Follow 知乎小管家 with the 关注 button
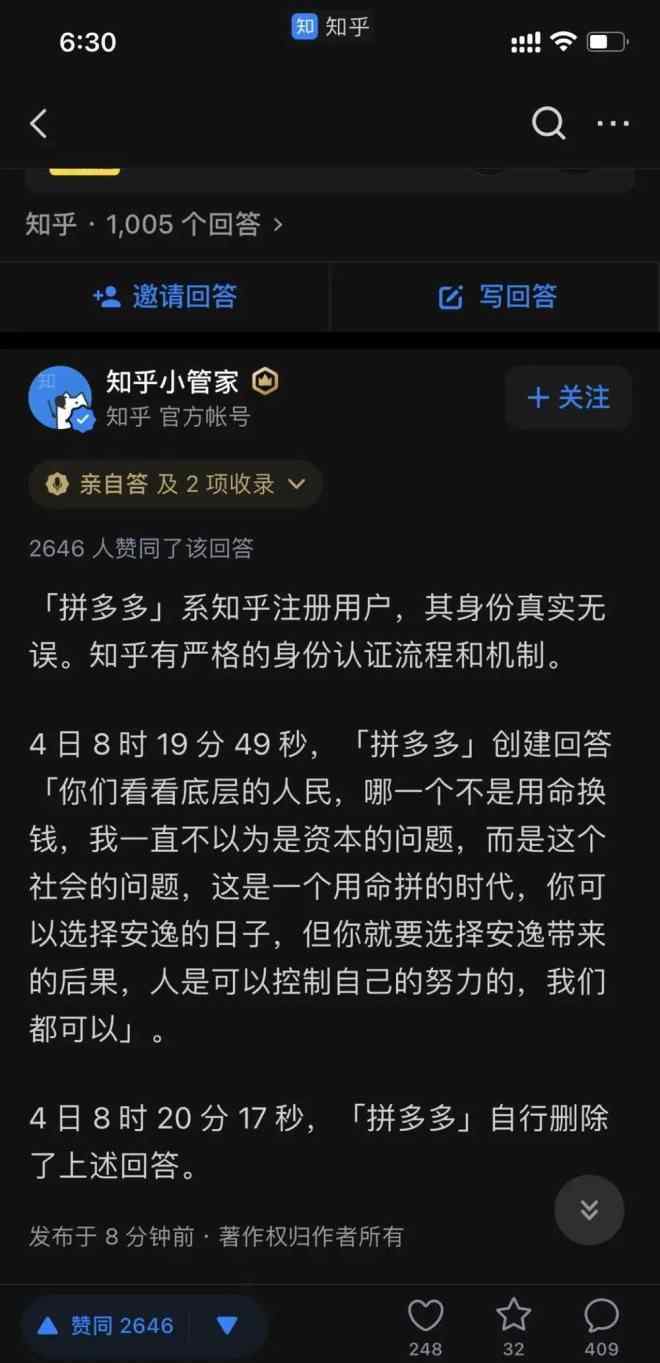This screenshot has height=1363, width=660. click(x=568, y=398)
